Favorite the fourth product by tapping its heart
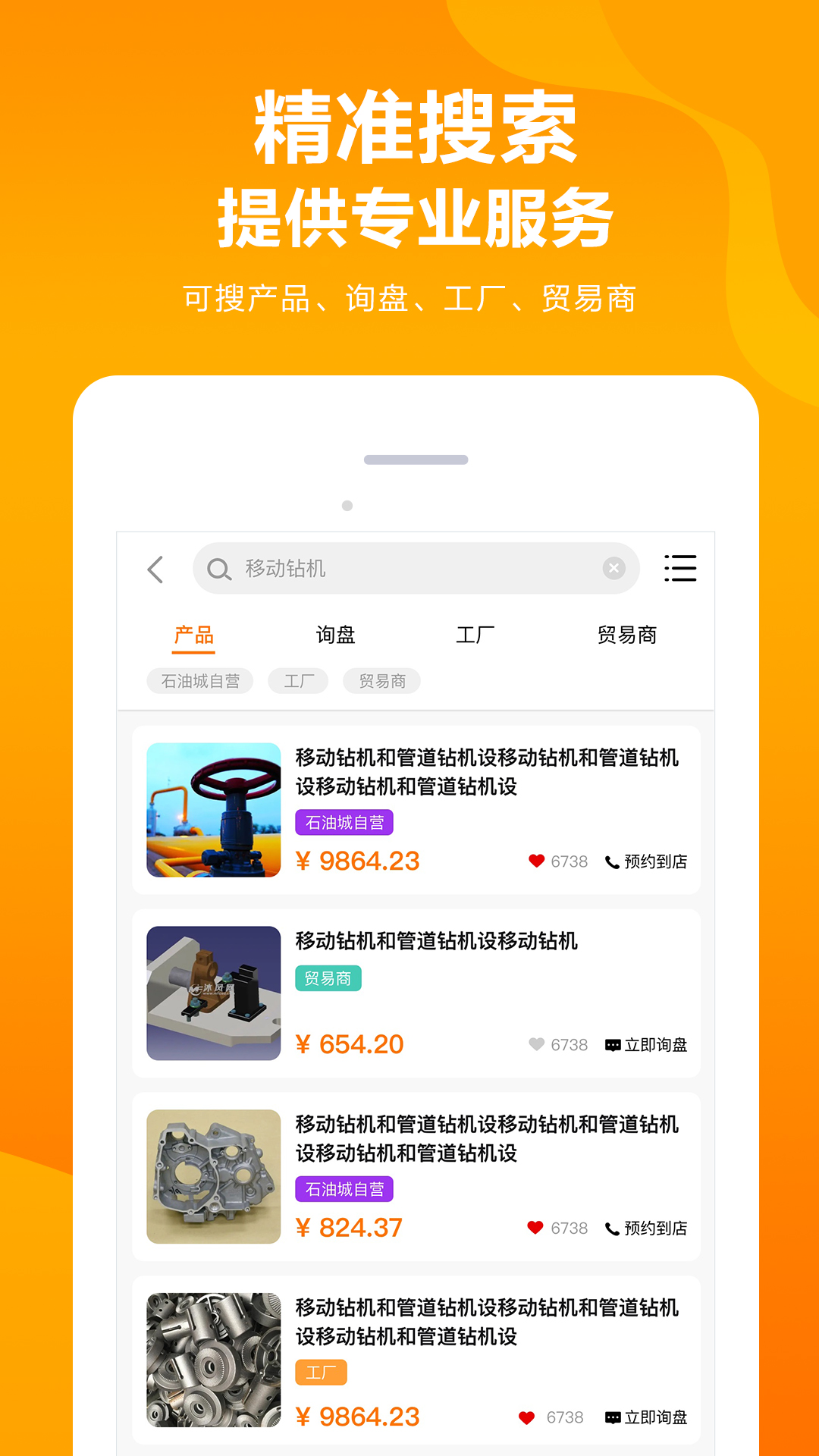 528,1417
